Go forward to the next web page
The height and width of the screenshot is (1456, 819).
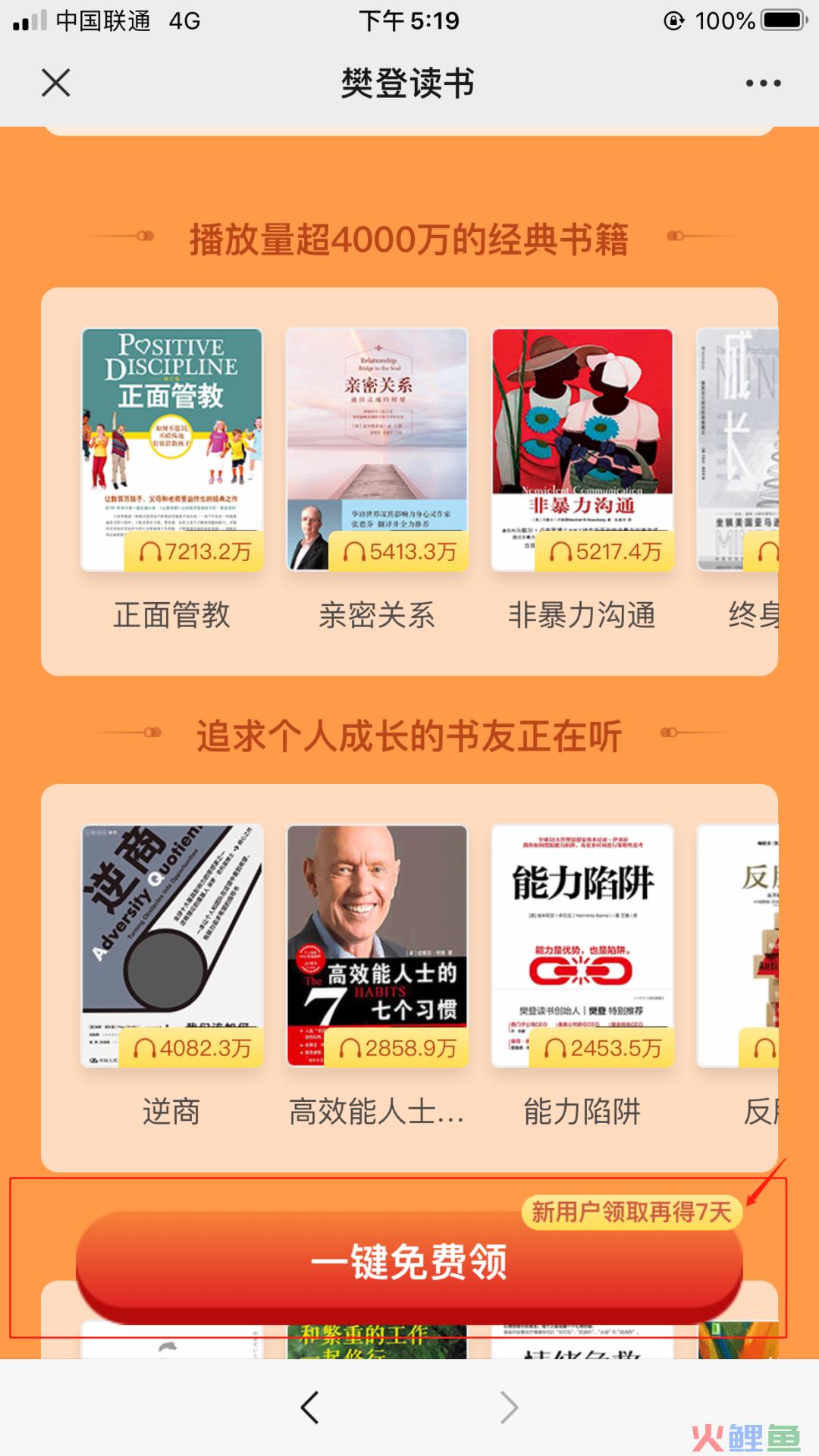coord(510,1407)
